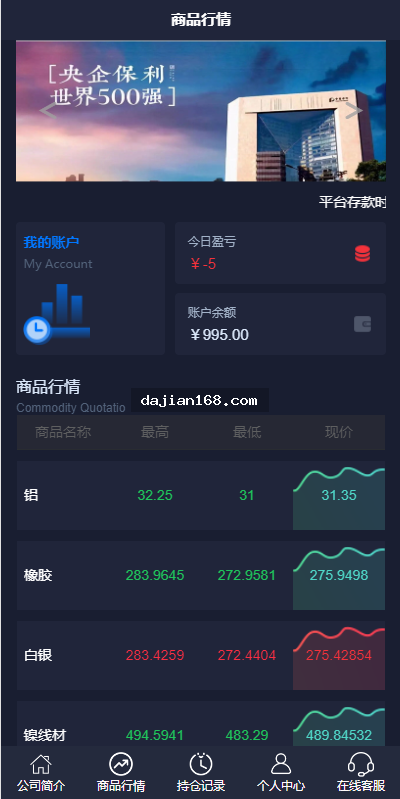Advance to the next banner slide
The image size is (400, 799).
click(354, 111)
